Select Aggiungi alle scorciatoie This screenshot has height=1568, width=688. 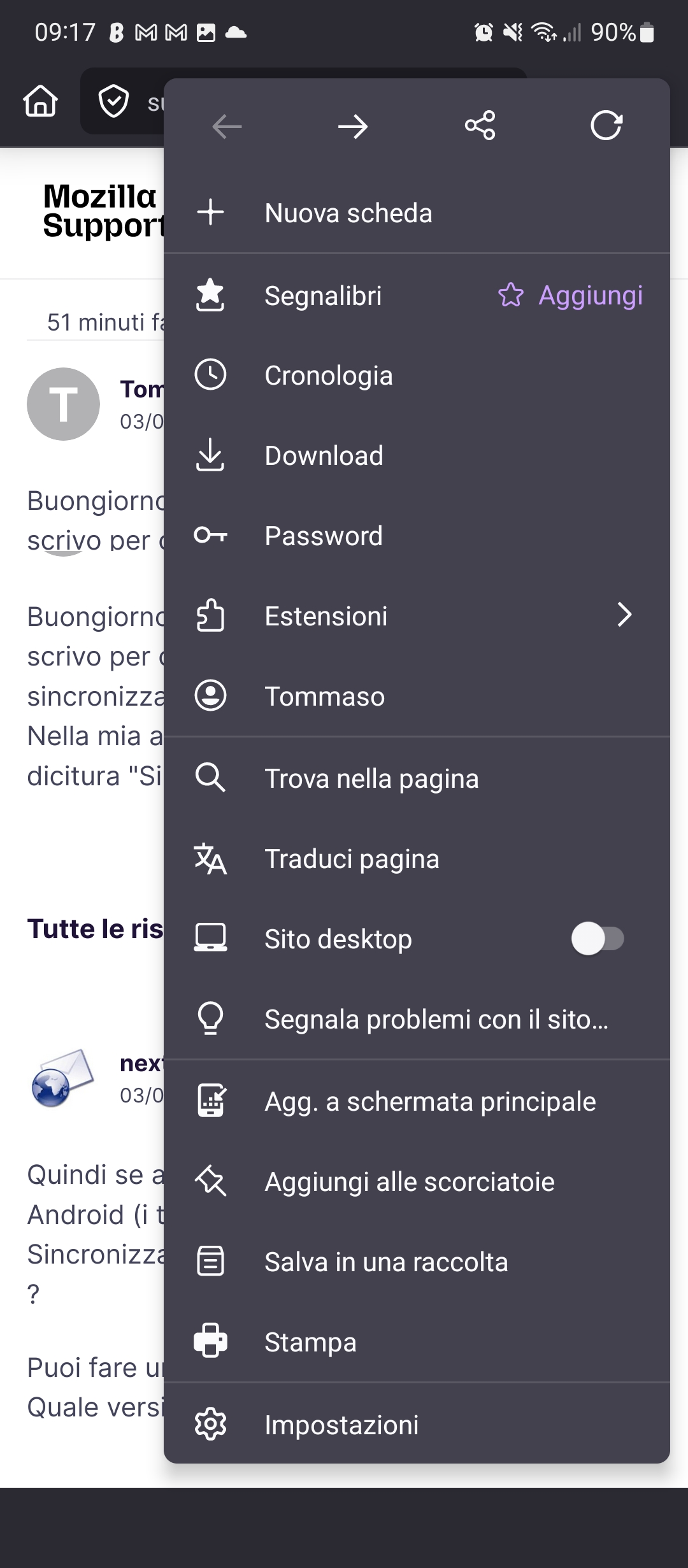[409, 1181]
